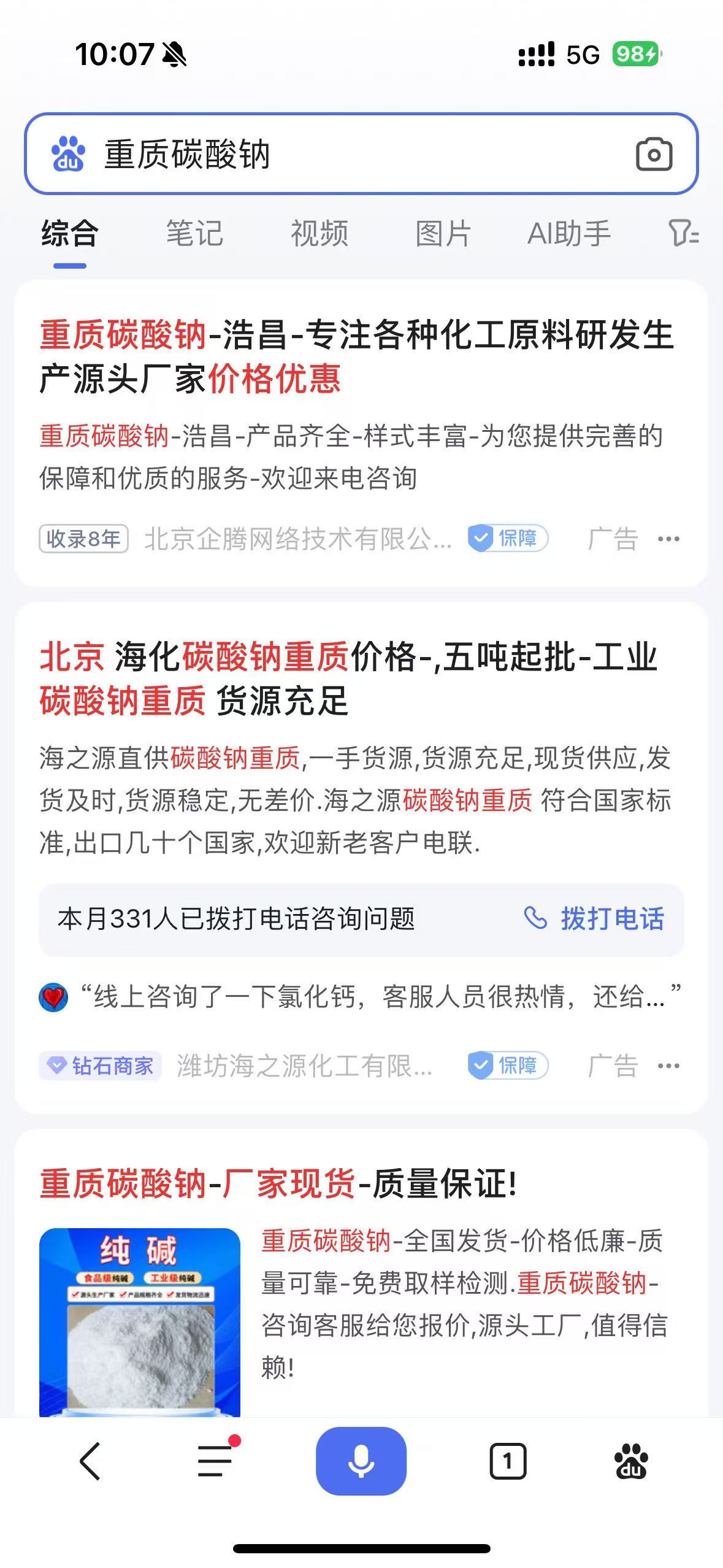Open more options for 北京企腾网络 ad
Viewport: 723px width, 1568px height.
click(668, 539)
